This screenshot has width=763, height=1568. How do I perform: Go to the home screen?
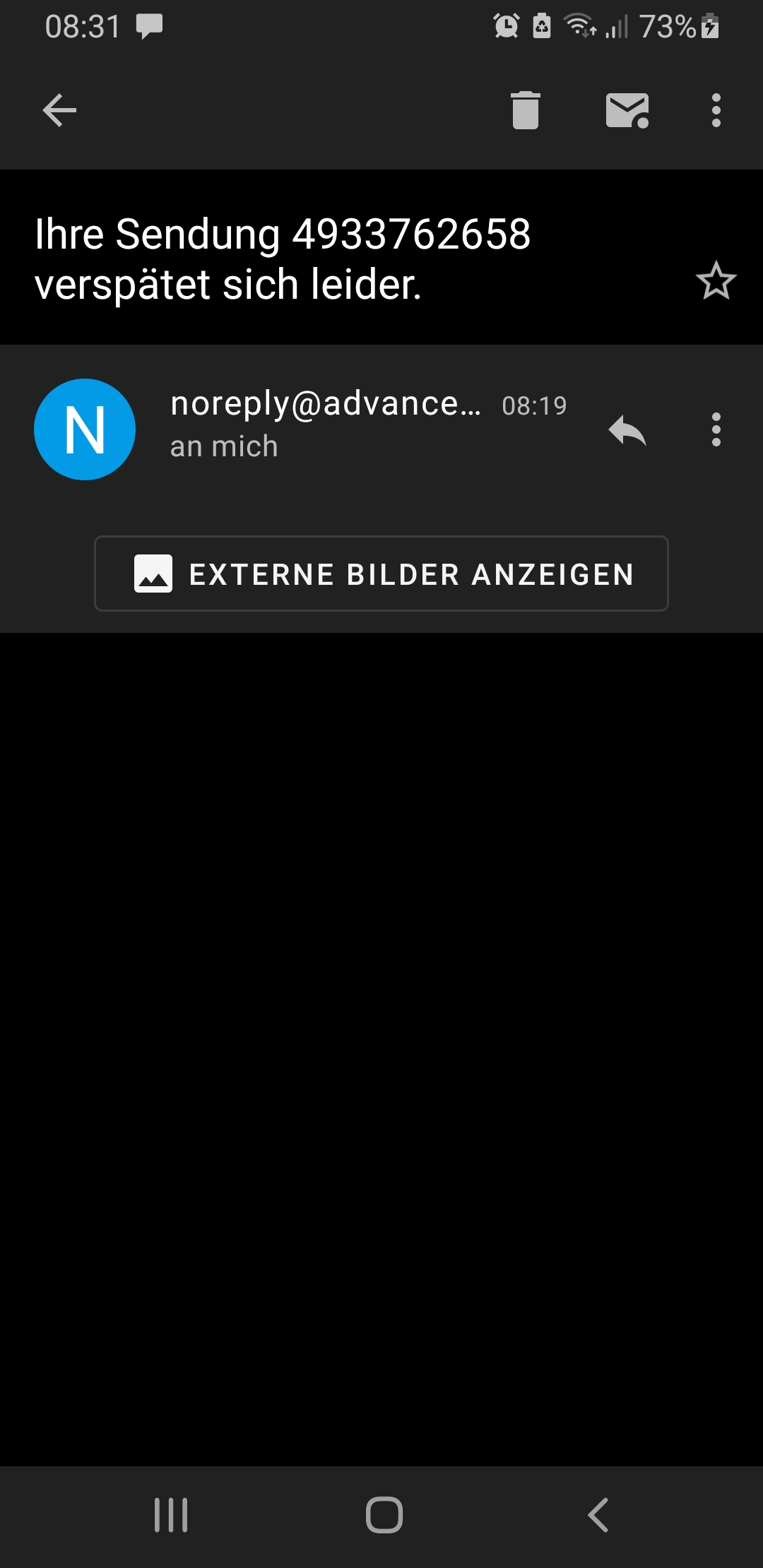[x=384, y=1515]
